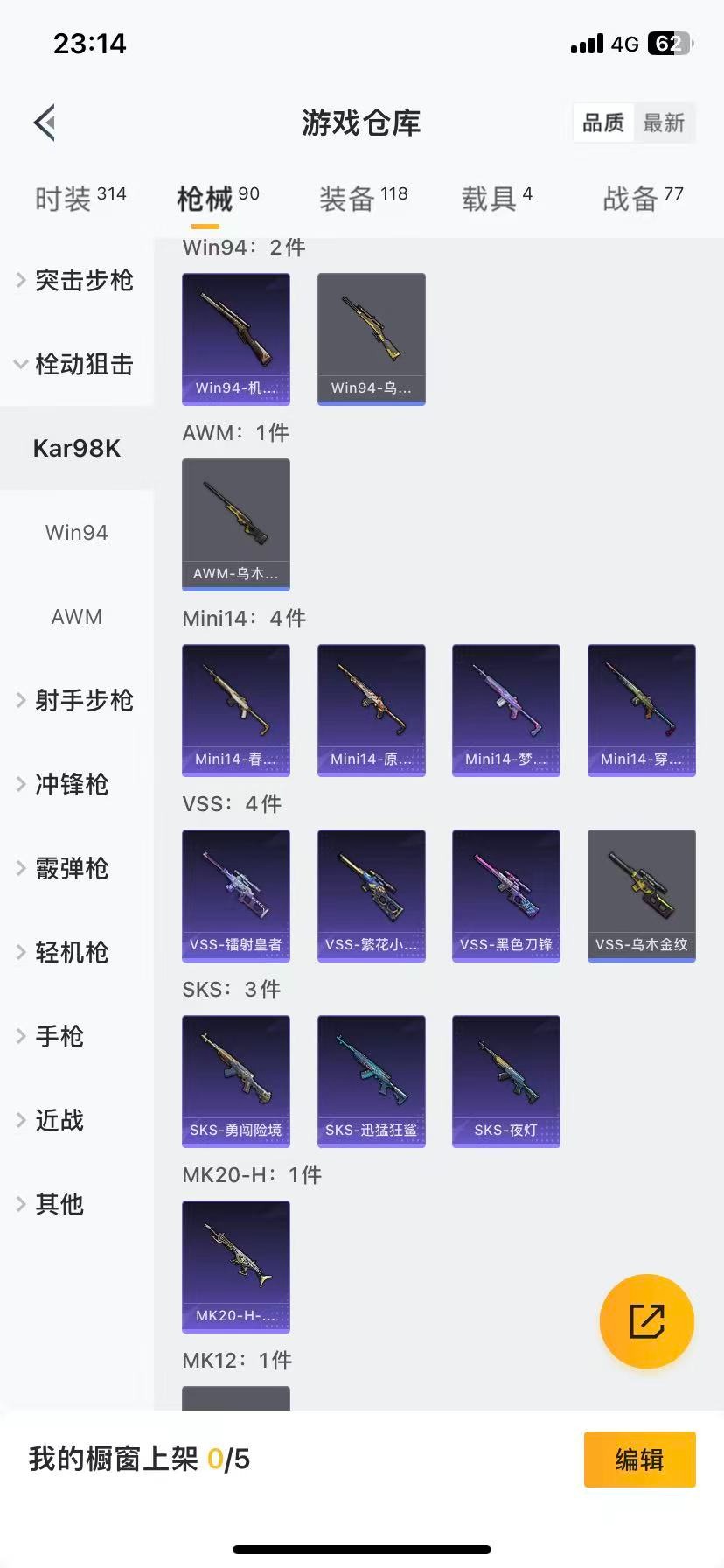The height and width of the screenshot is (1568, 724).
Task: Open the VSS-镭射皇者 skin
Action: [236, 895]
